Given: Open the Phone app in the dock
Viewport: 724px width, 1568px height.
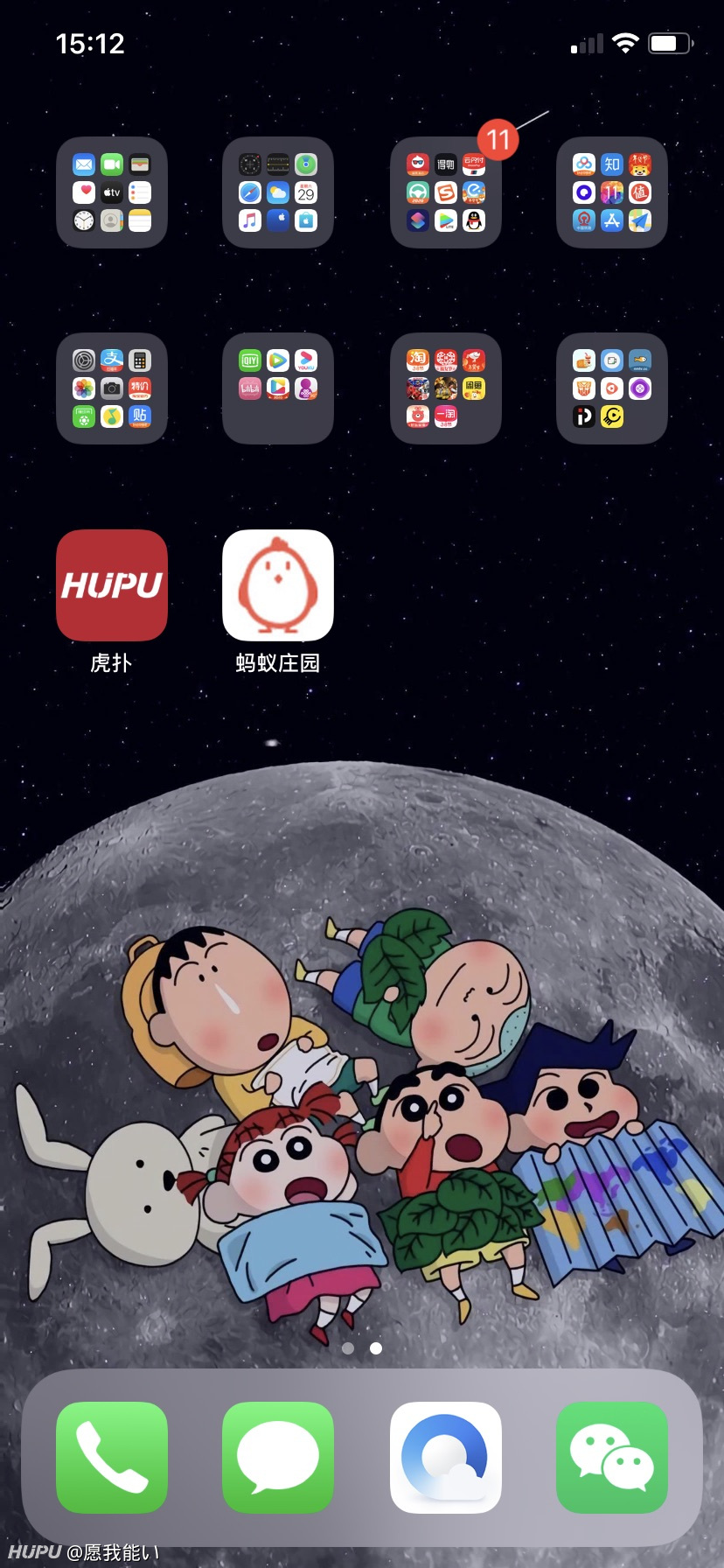Looking at the screenshot, I should click(x=112, y=1458).
